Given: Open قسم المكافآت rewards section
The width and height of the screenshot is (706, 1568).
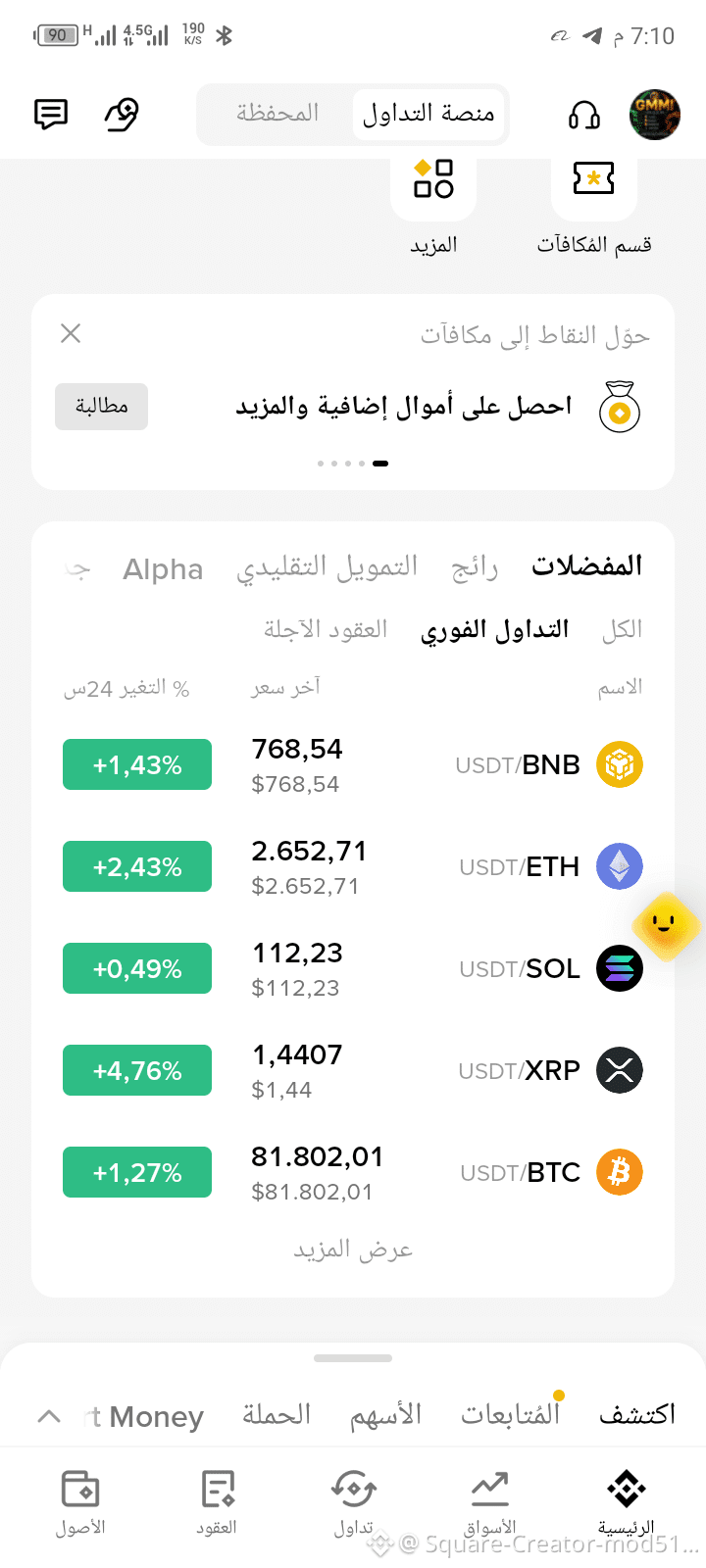Looking at the screenshot, I should tap(594, 205).
